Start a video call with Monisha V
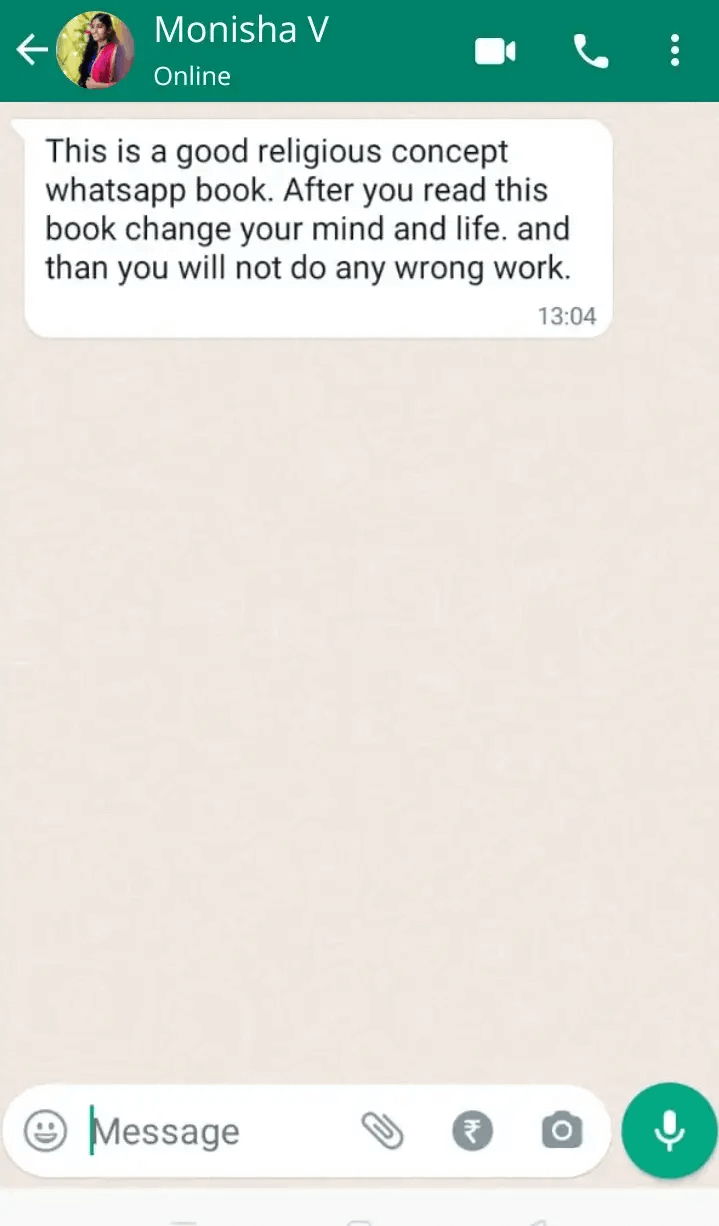 click(x=495, y=50)
